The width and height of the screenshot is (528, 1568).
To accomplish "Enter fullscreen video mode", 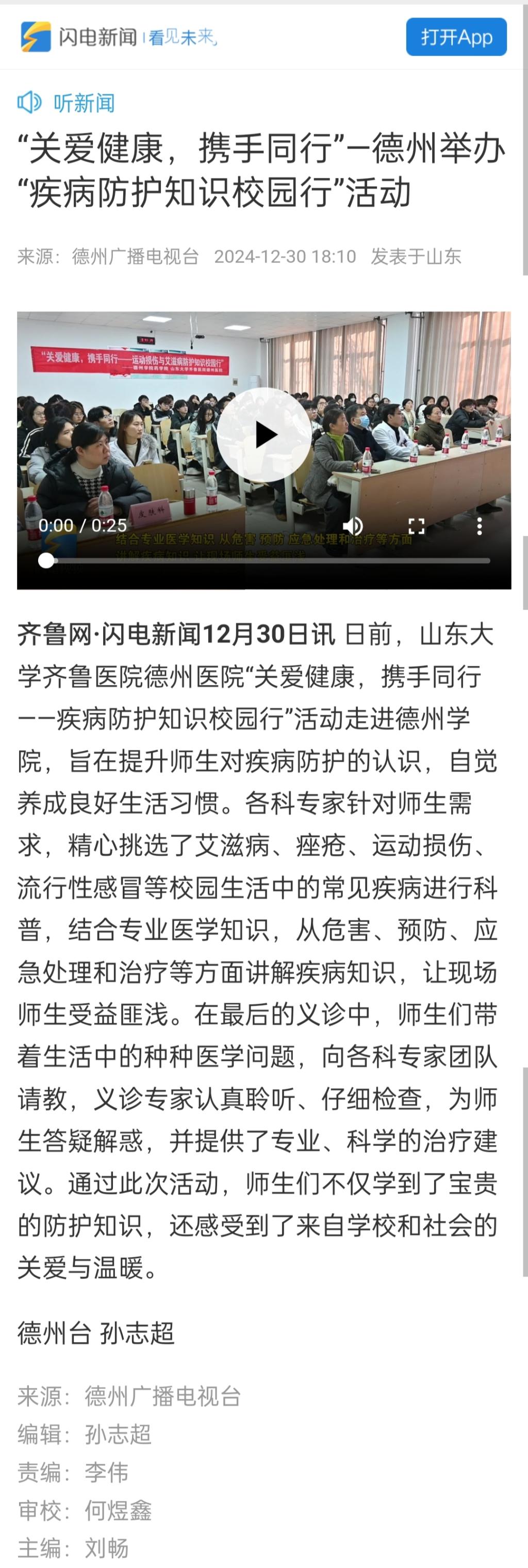I will pos(416,526).
